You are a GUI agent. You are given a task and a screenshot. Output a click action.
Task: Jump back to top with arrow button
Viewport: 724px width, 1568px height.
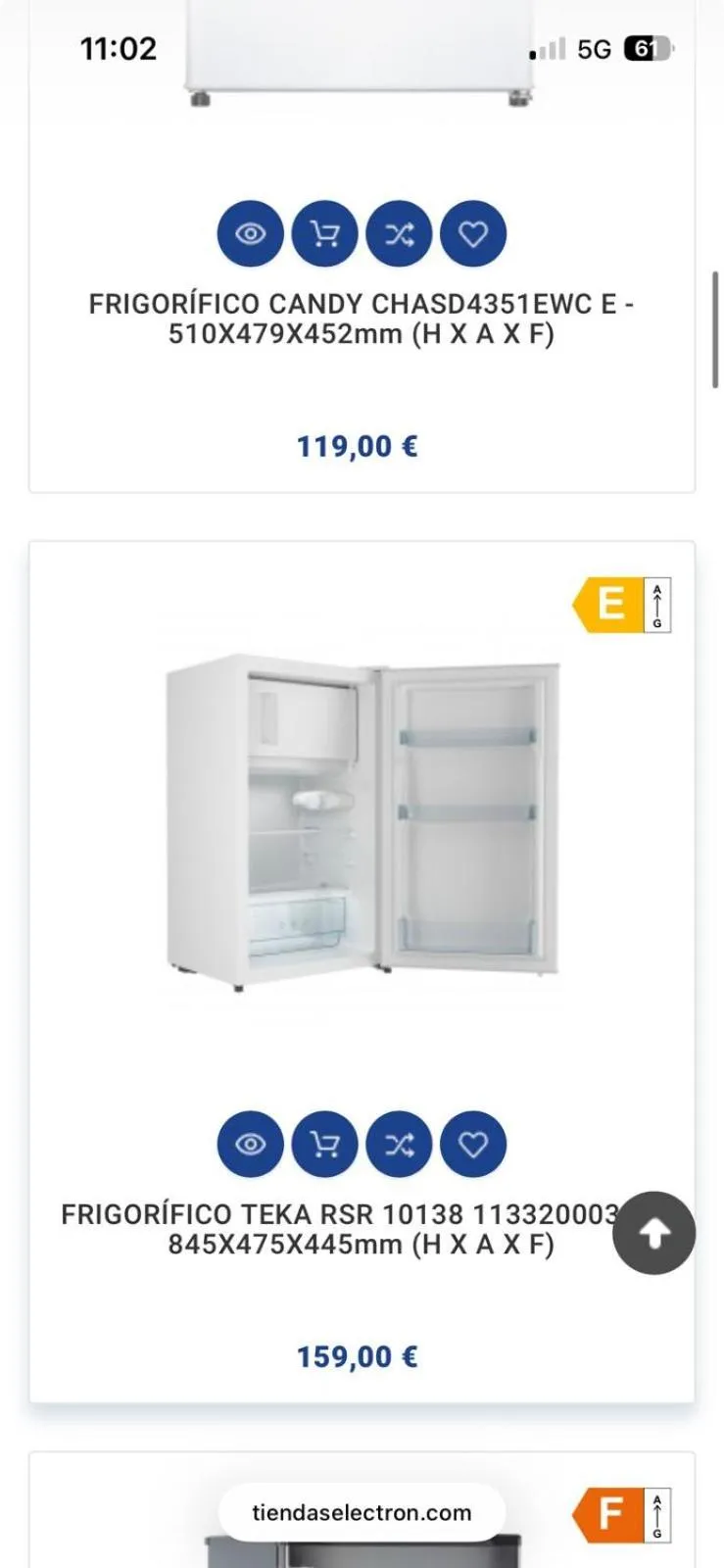point(653,1233)
